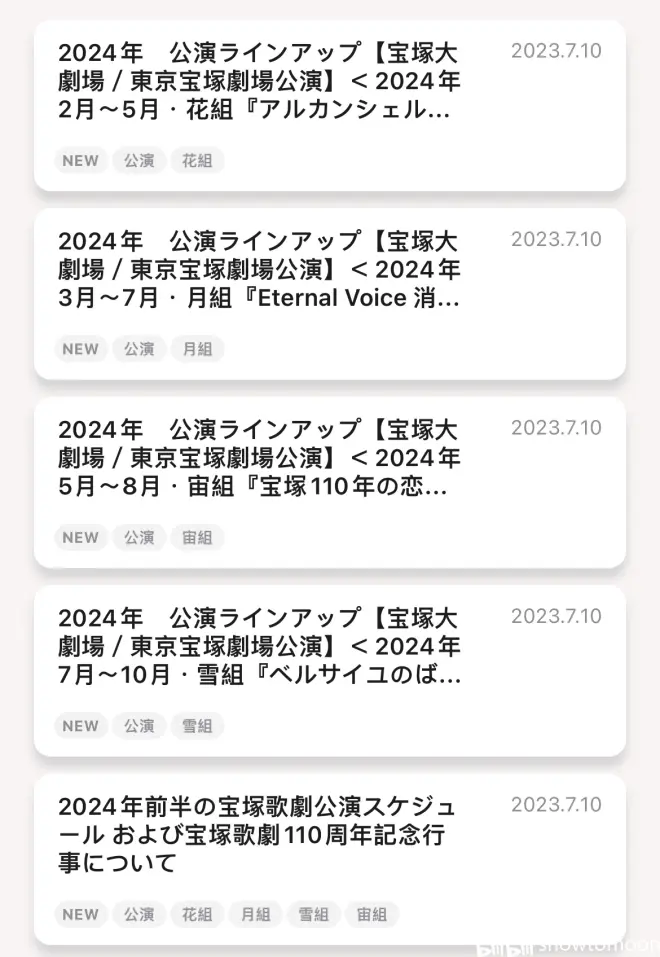This screenshot has width=660, height=957.
Task: Open the 2024年前半の宝塚歌劇公演スケジュール news card
Action: (260, 834)
